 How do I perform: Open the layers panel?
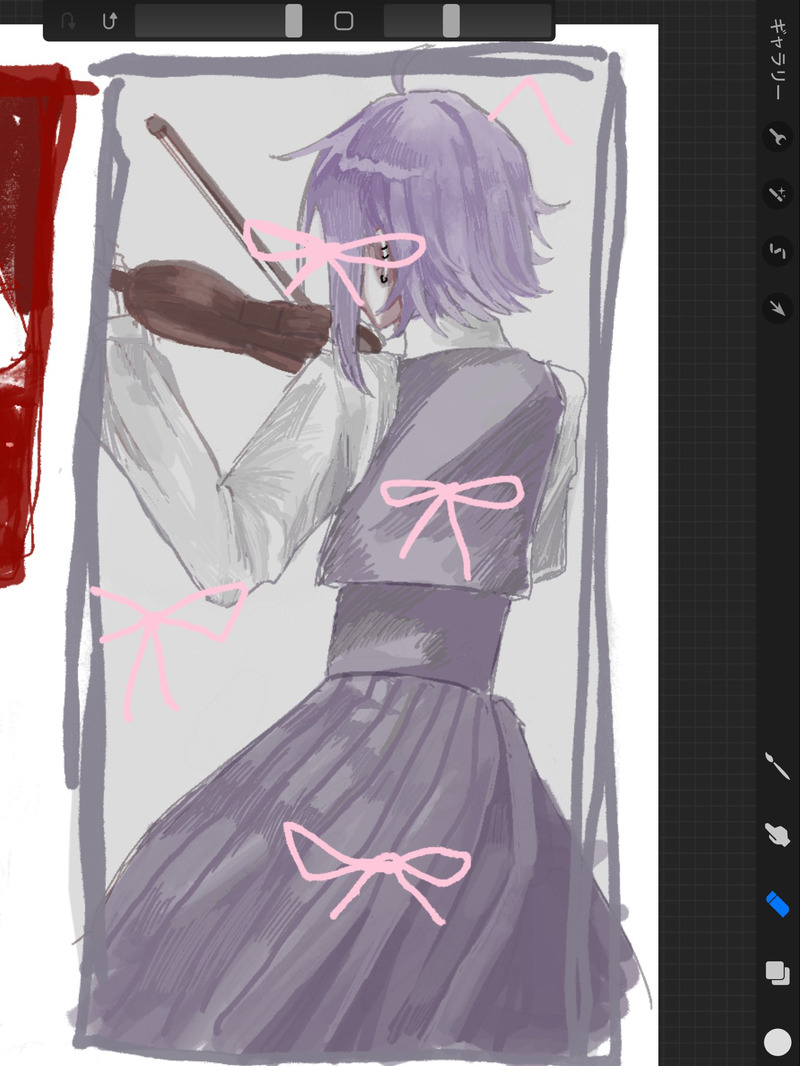tap(777, 972)
